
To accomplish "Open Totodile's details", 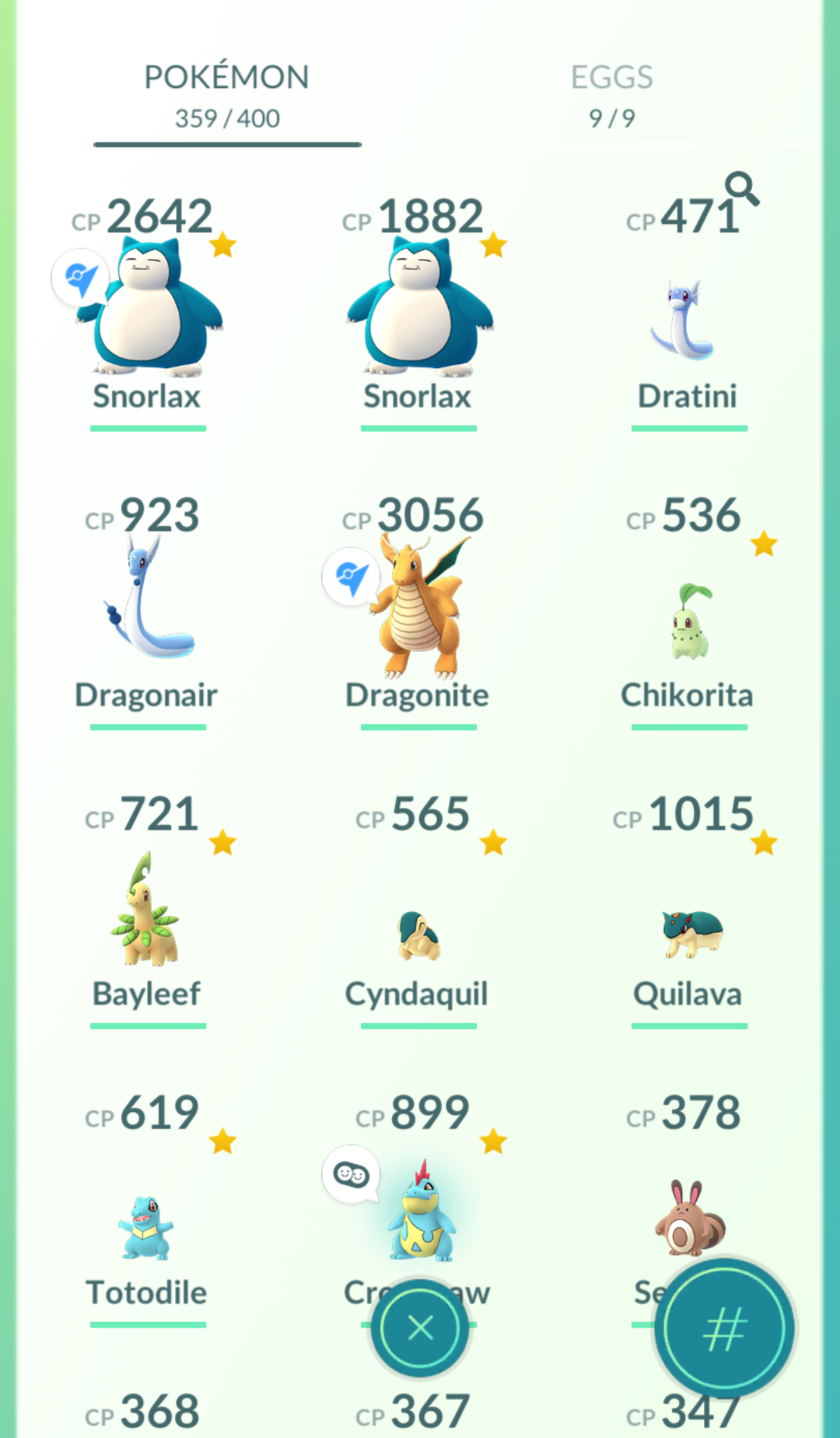I will [146, 1226].
